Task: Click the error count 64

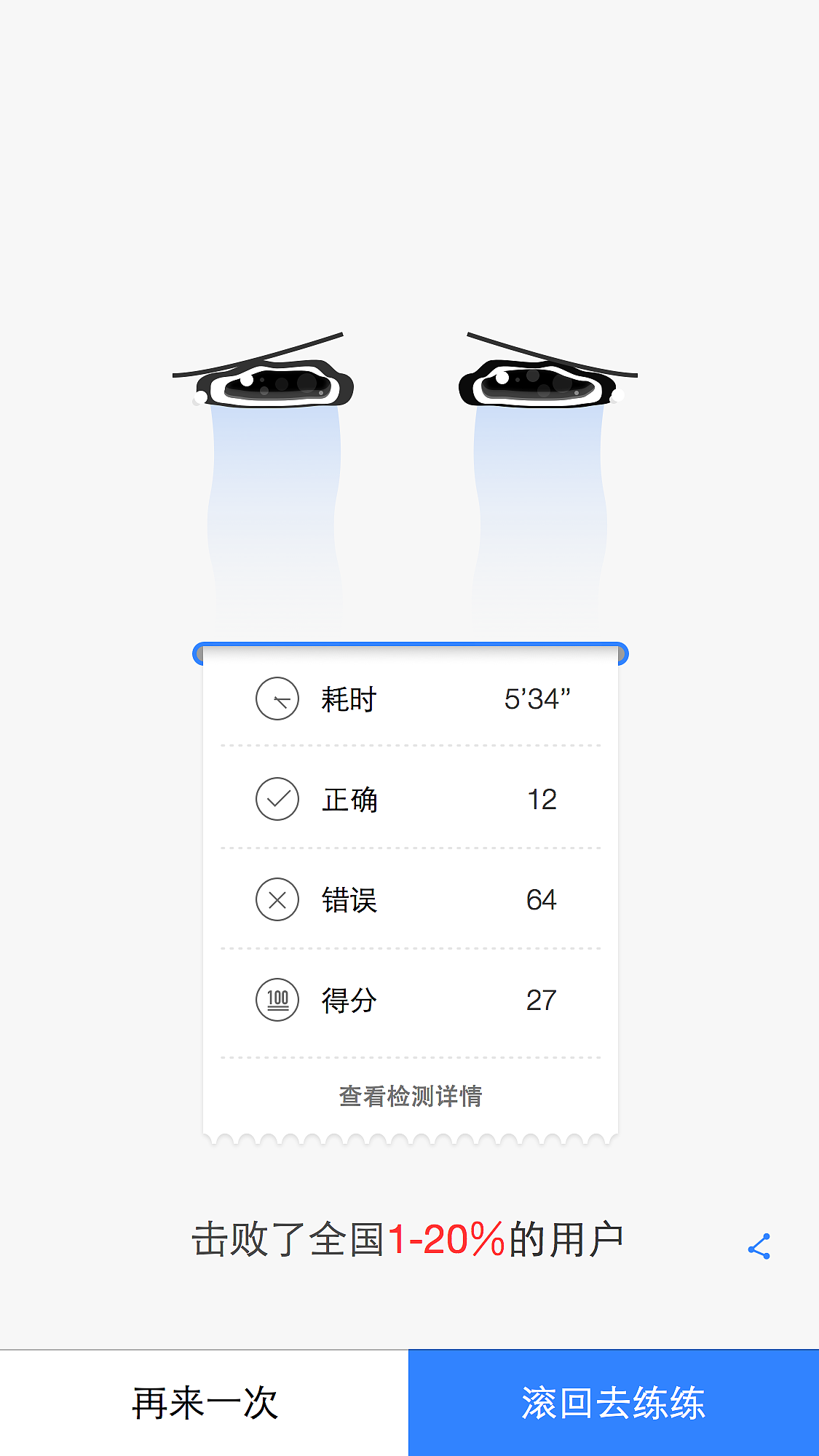Action: click(542, 899)
